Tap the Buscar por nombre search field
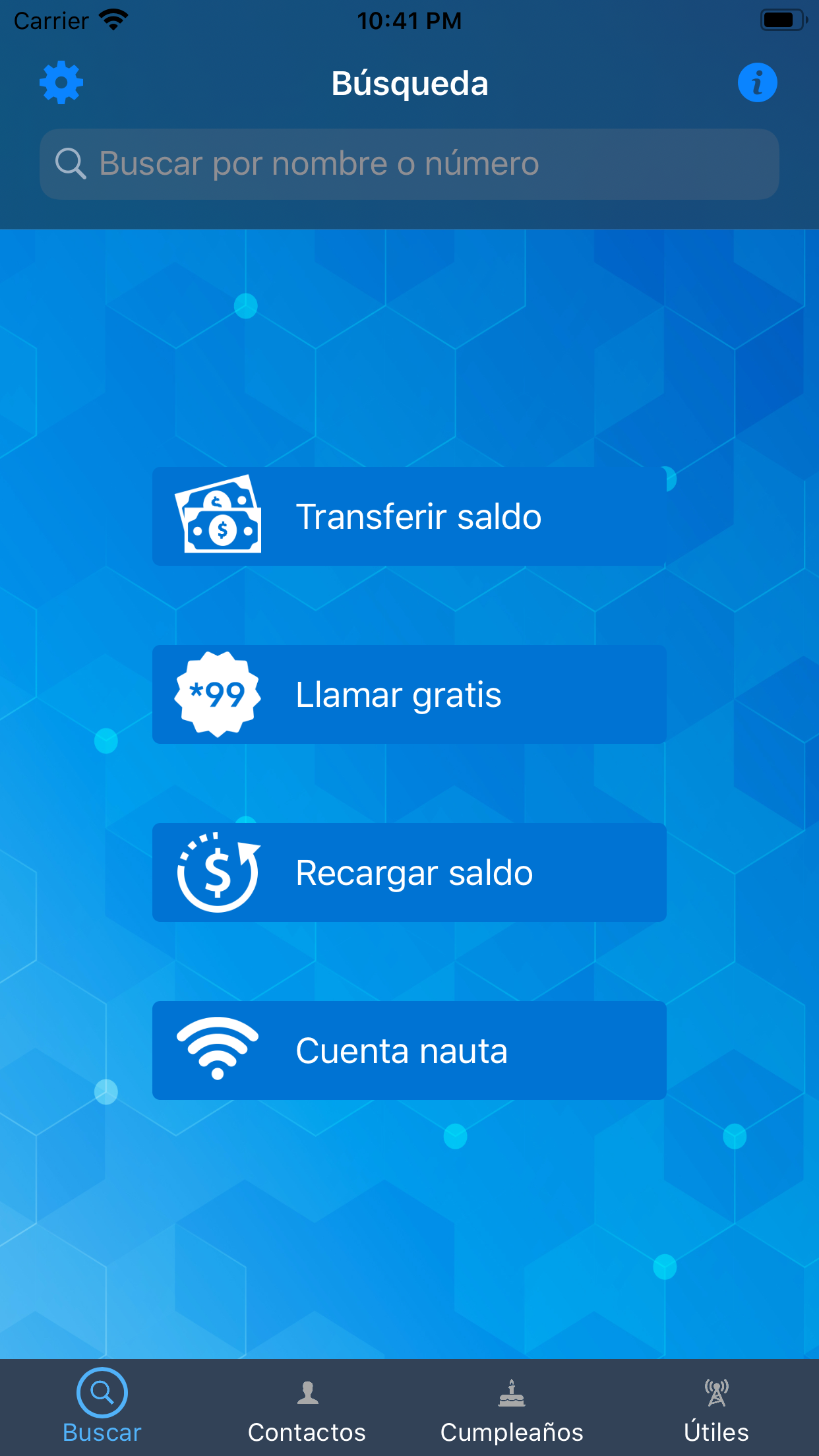The image size is (819, 1456). click(x=409, y=164)
